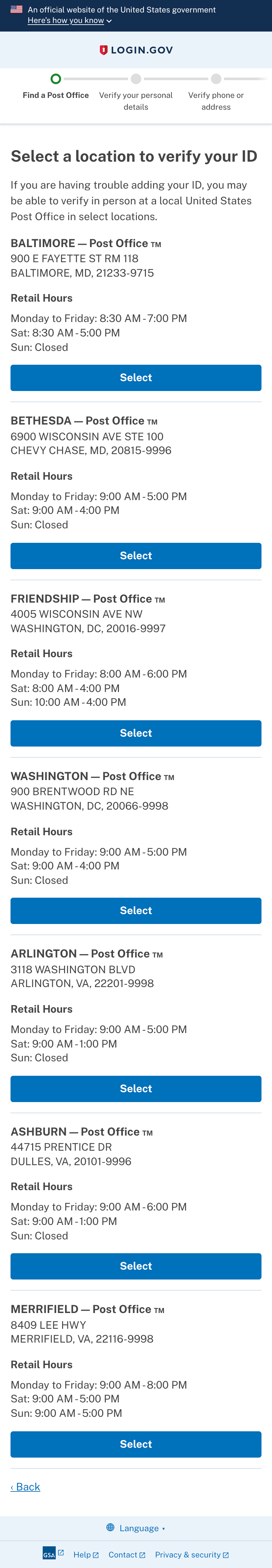Viewport: 272px width, 1568px height.
Task: Select the Friendship Post Office
Action: point(136,733)
